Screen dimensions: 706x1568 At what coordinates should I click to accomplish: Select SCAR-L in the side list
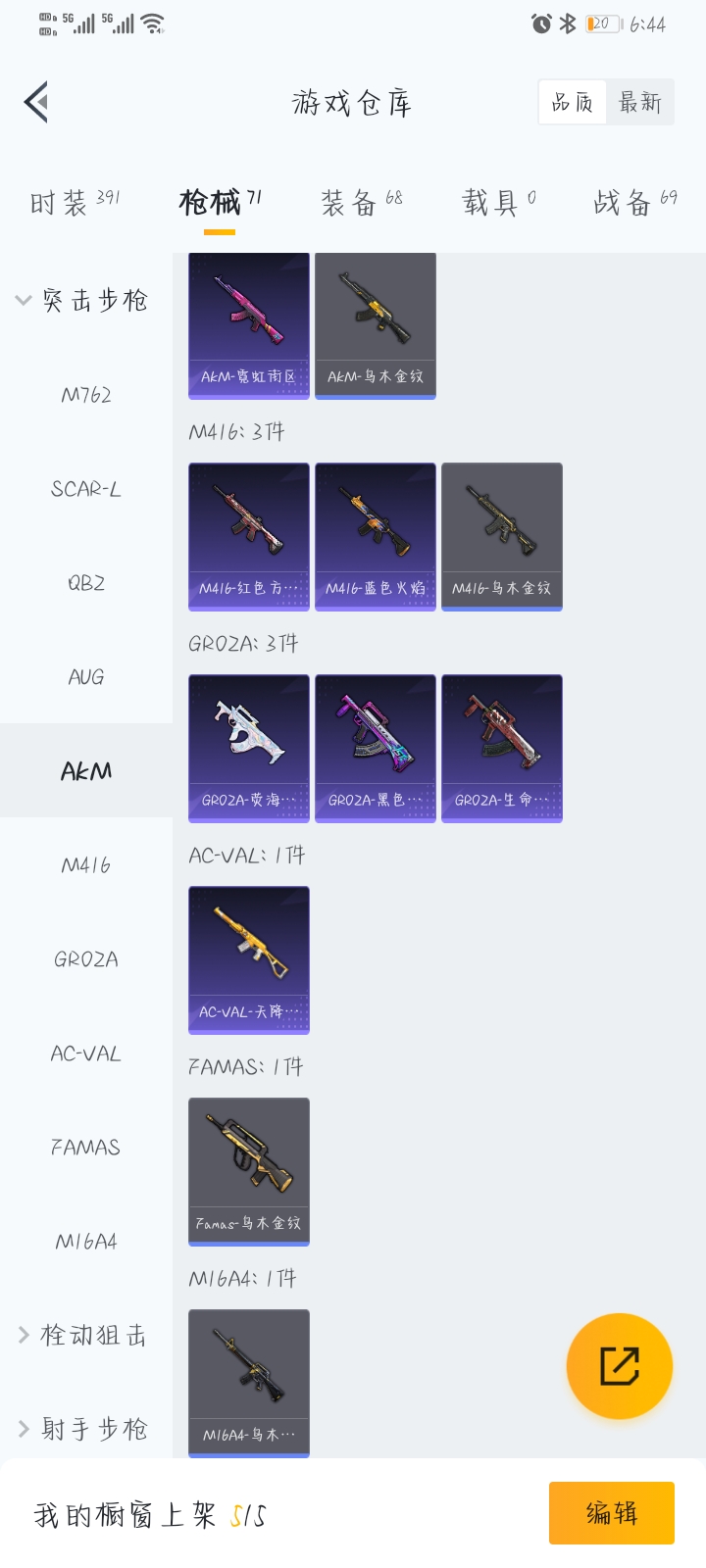coord(86,489)
